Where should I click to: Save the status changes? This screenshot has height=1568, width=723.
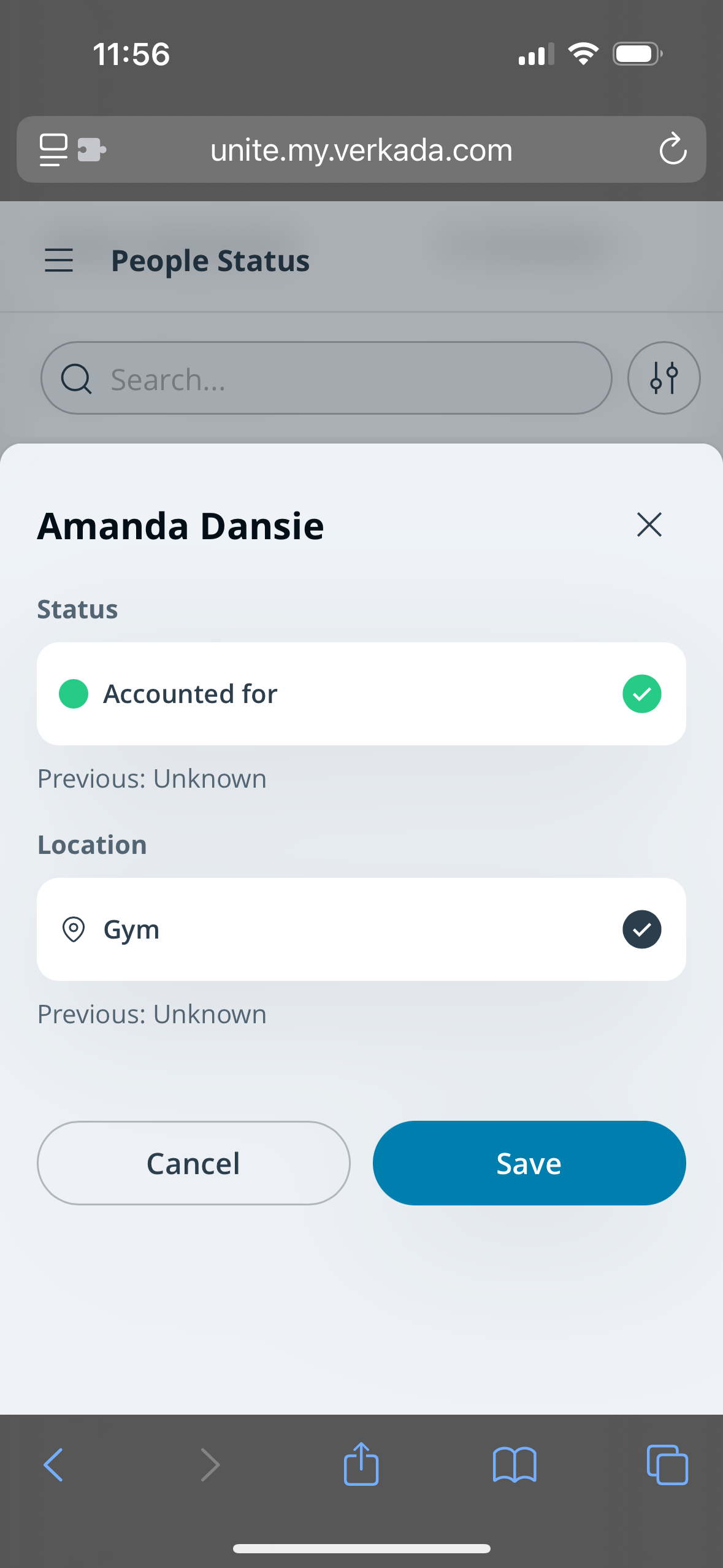(x=529, y=1163)
